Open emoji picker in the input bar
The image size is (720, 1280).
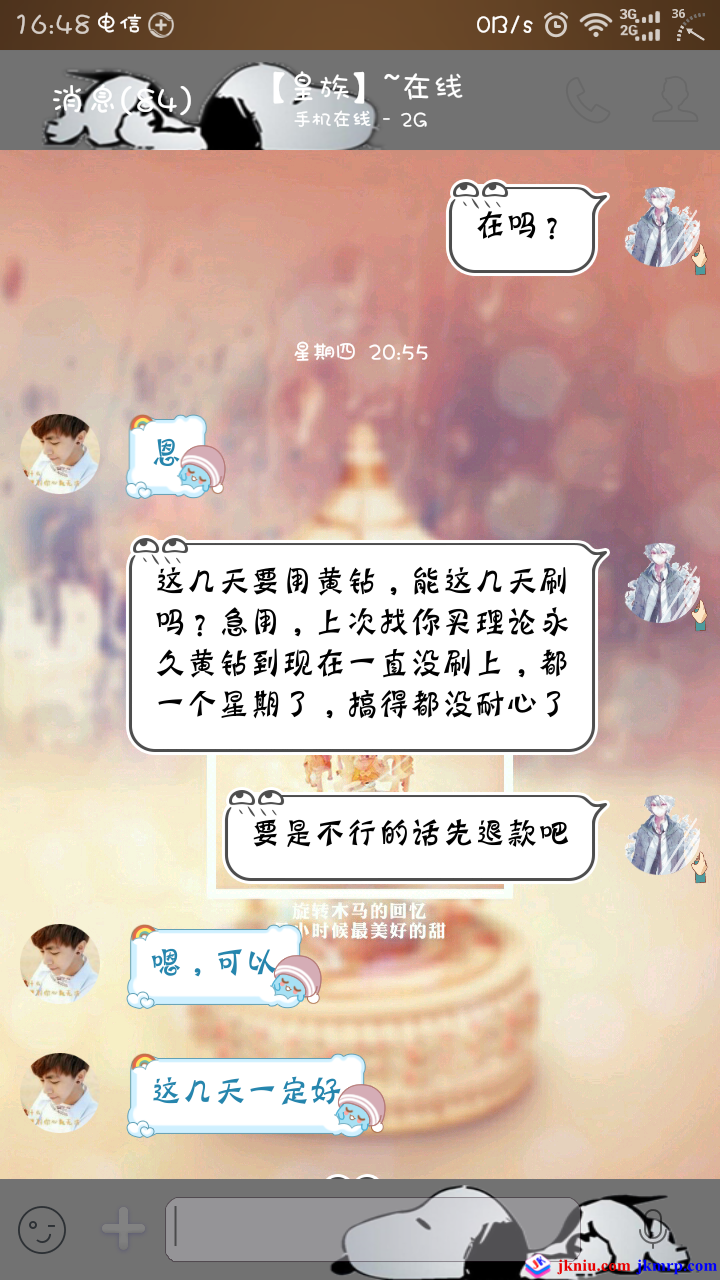pyautogui.click(x=43, y=1229)
